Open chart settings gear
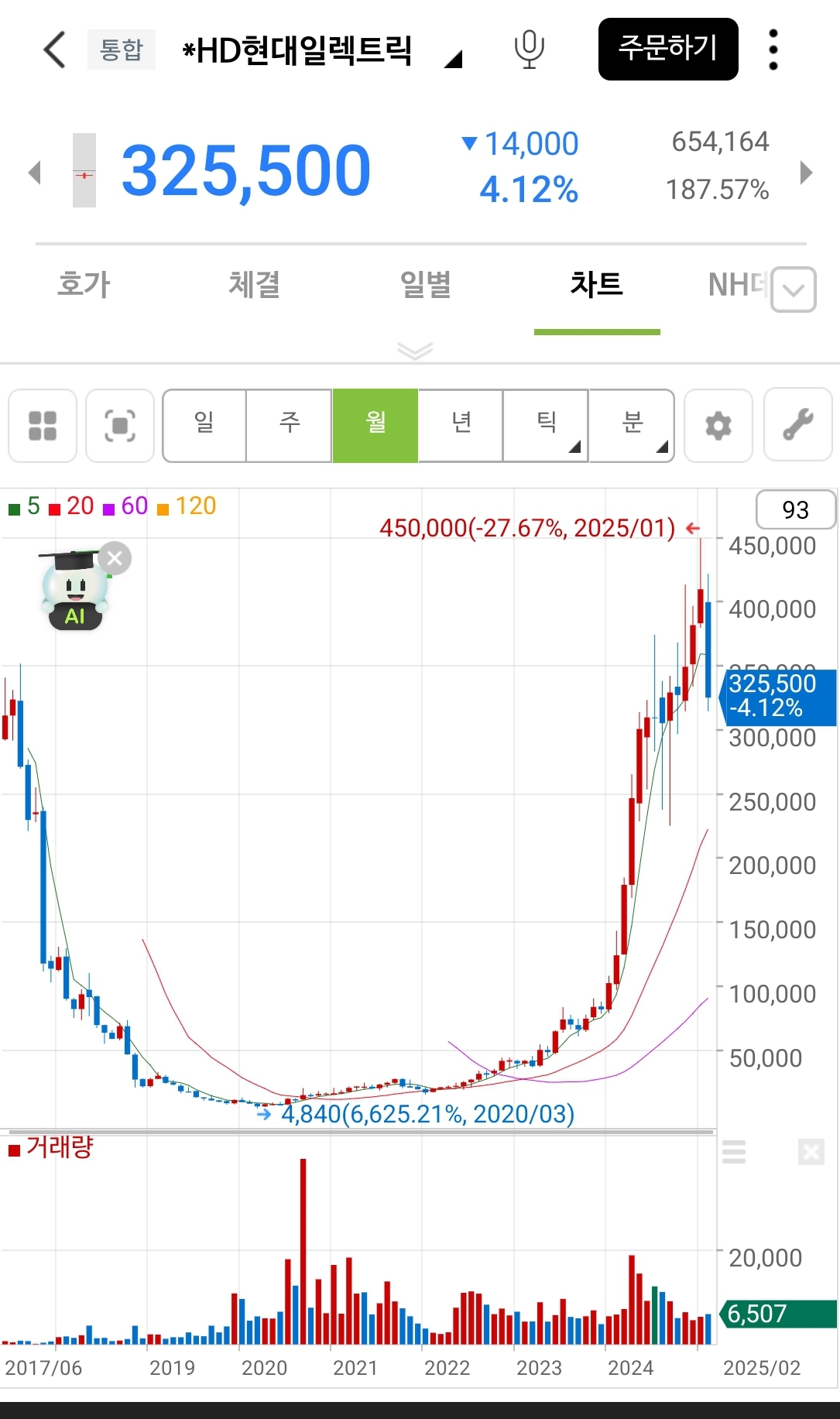Screen dimensions: 840x1419 pos(718,426)
